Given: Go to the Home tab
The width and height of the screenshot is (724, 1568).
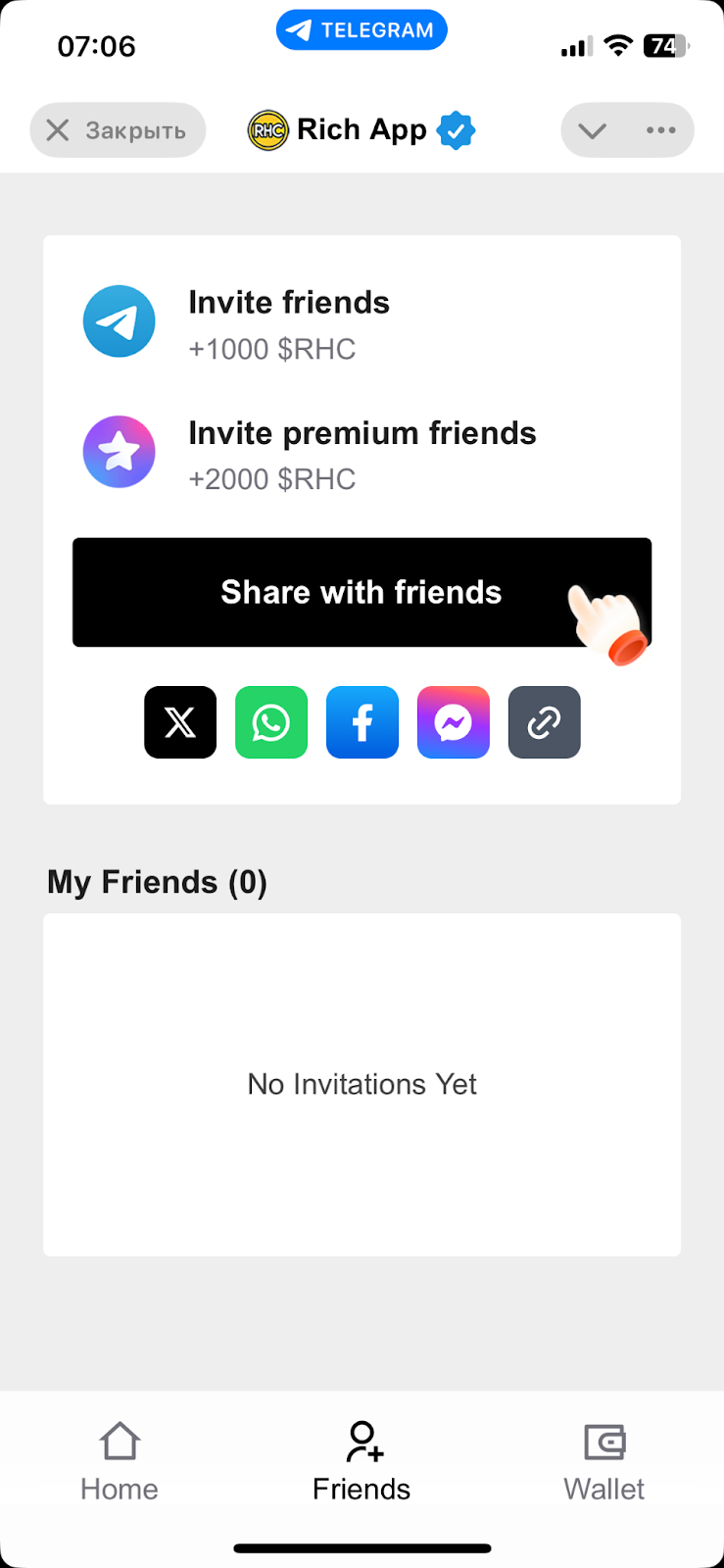Looking at the screenshot, I should pyautogui.click(x=120, y=1462).
